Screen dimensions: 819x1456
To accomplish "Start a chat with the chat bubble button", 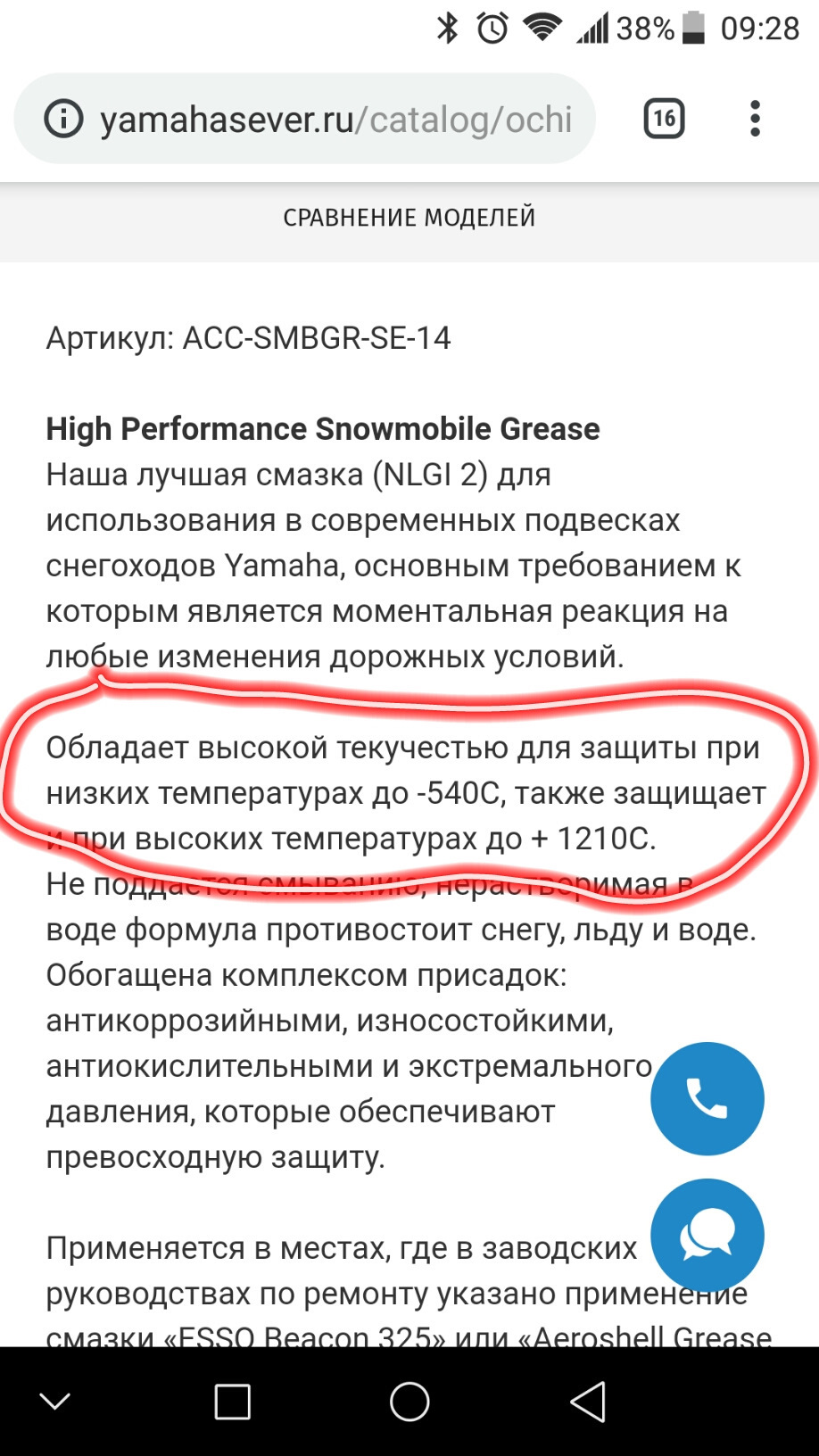I will (x=707, y=1236).
